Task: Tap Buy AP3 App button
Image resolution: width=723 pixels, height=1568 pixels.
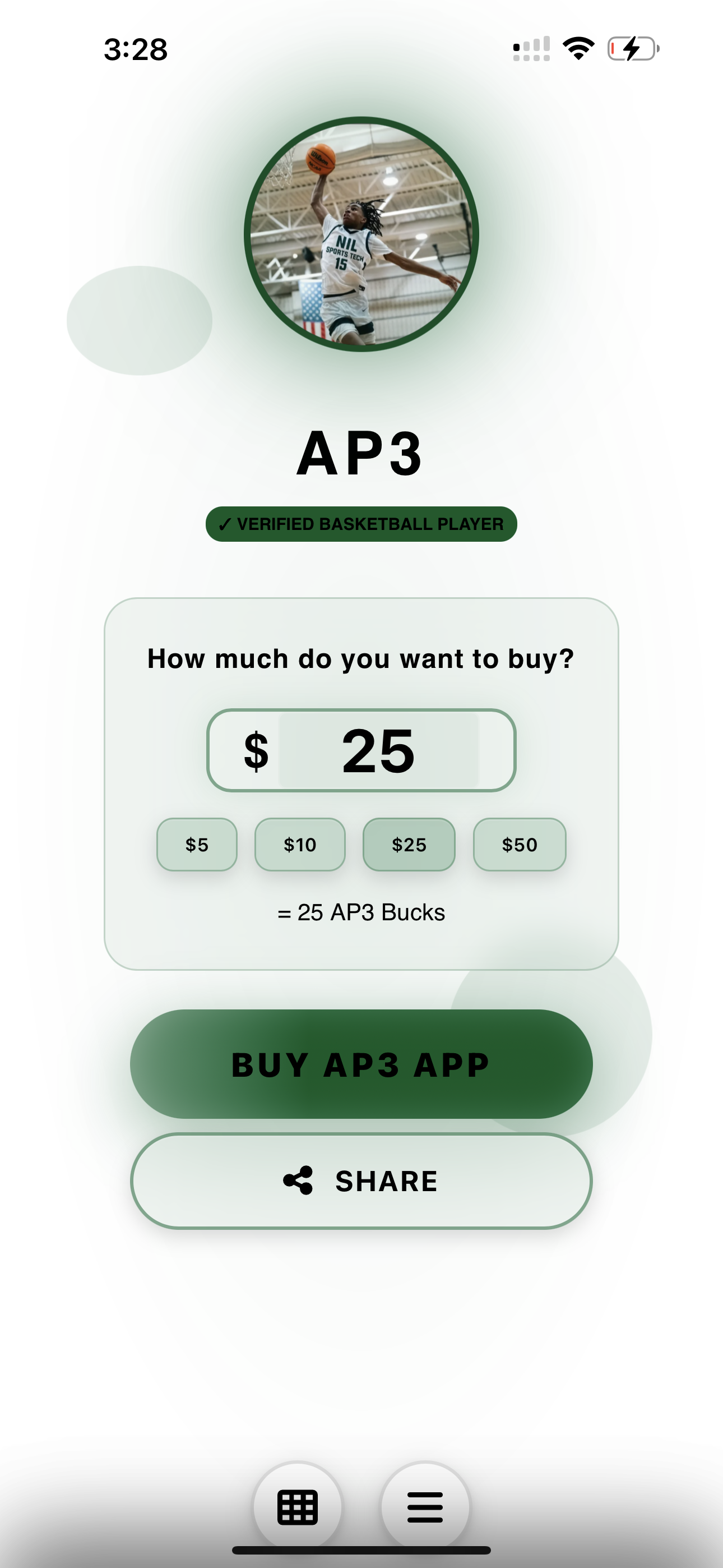Action: (361, 1064)
